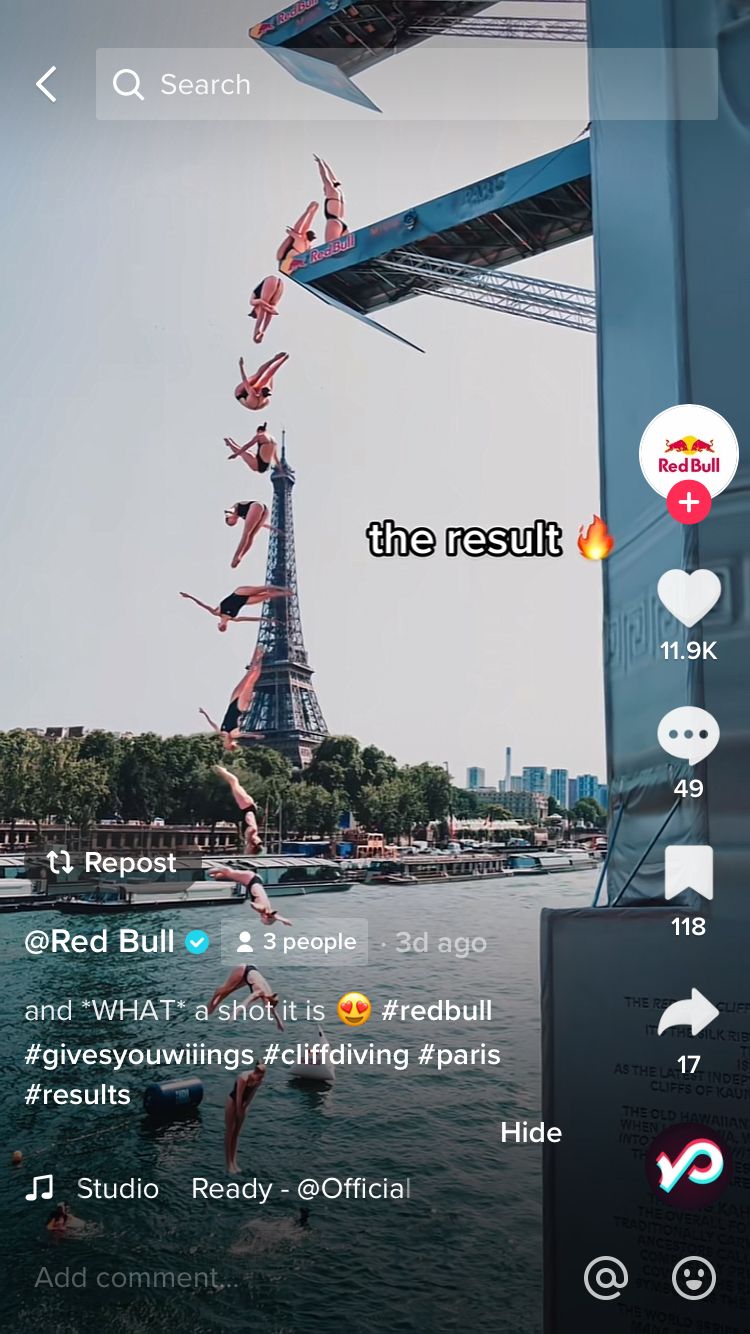Follow Red Bull with the plus button

688,502
